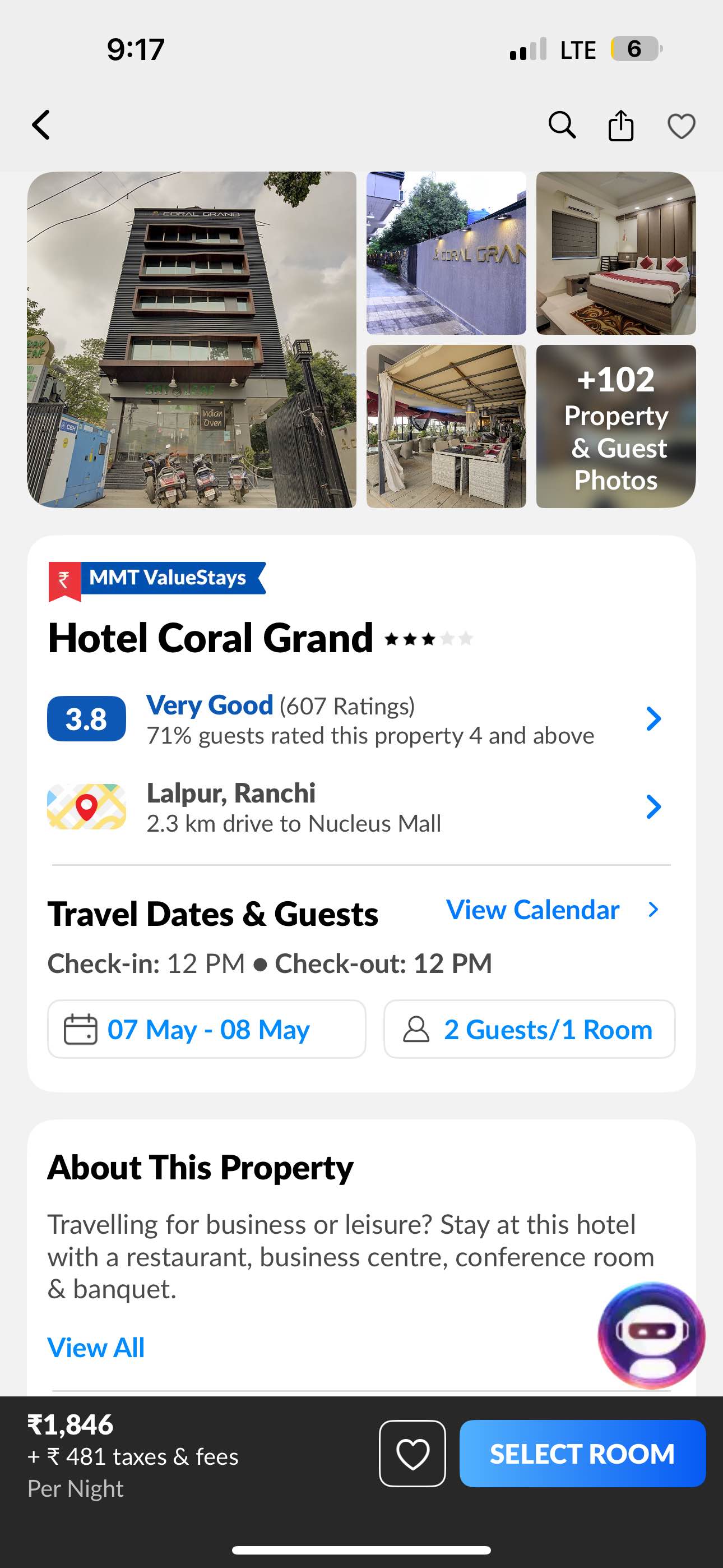
Task: Tap the 3.8 rating score badge
Action: pos(86,718)
